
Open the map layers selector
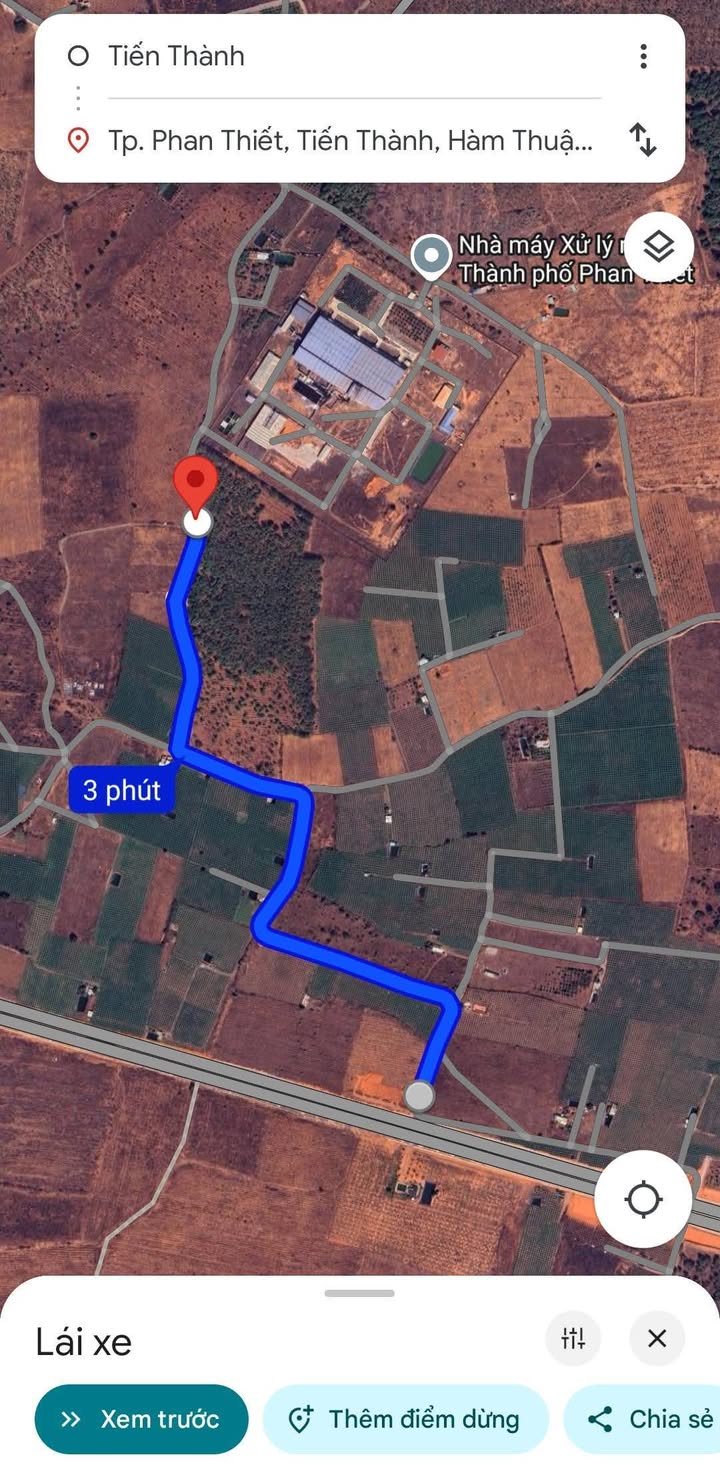point(658,247)
